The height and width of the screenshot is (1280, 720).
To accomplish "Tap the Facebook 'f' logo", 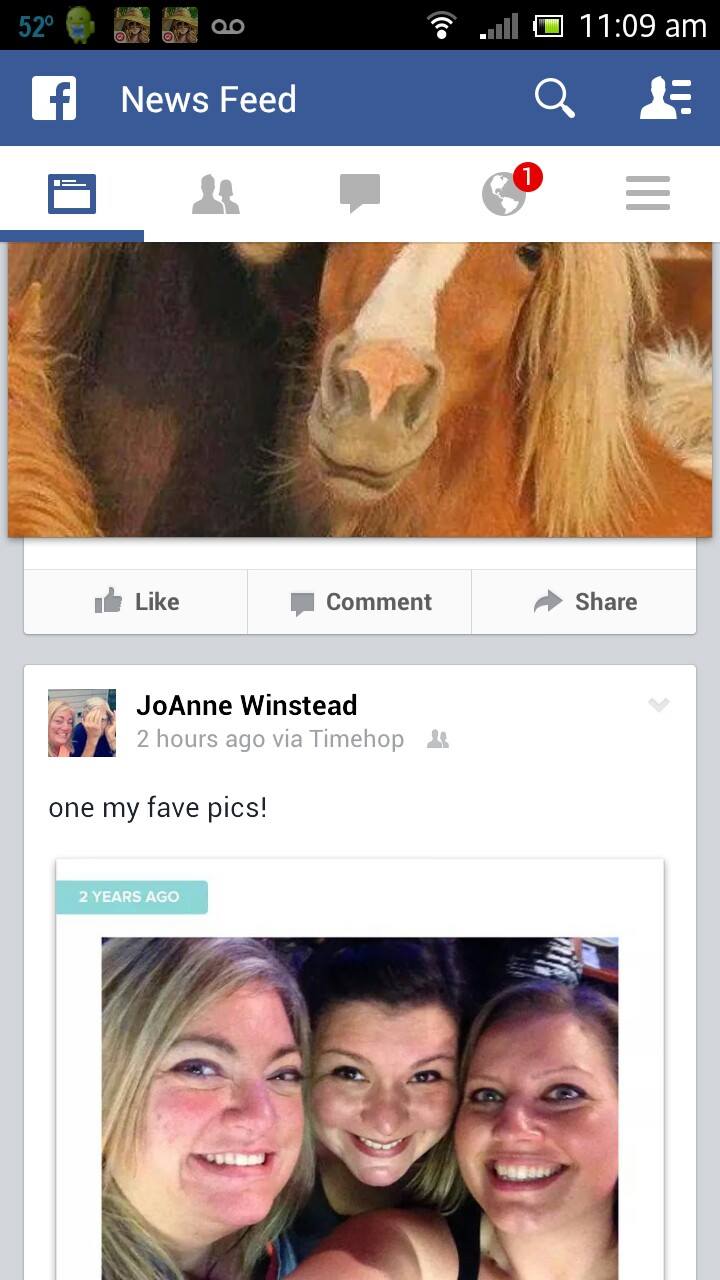I will (x=54, y=98).
